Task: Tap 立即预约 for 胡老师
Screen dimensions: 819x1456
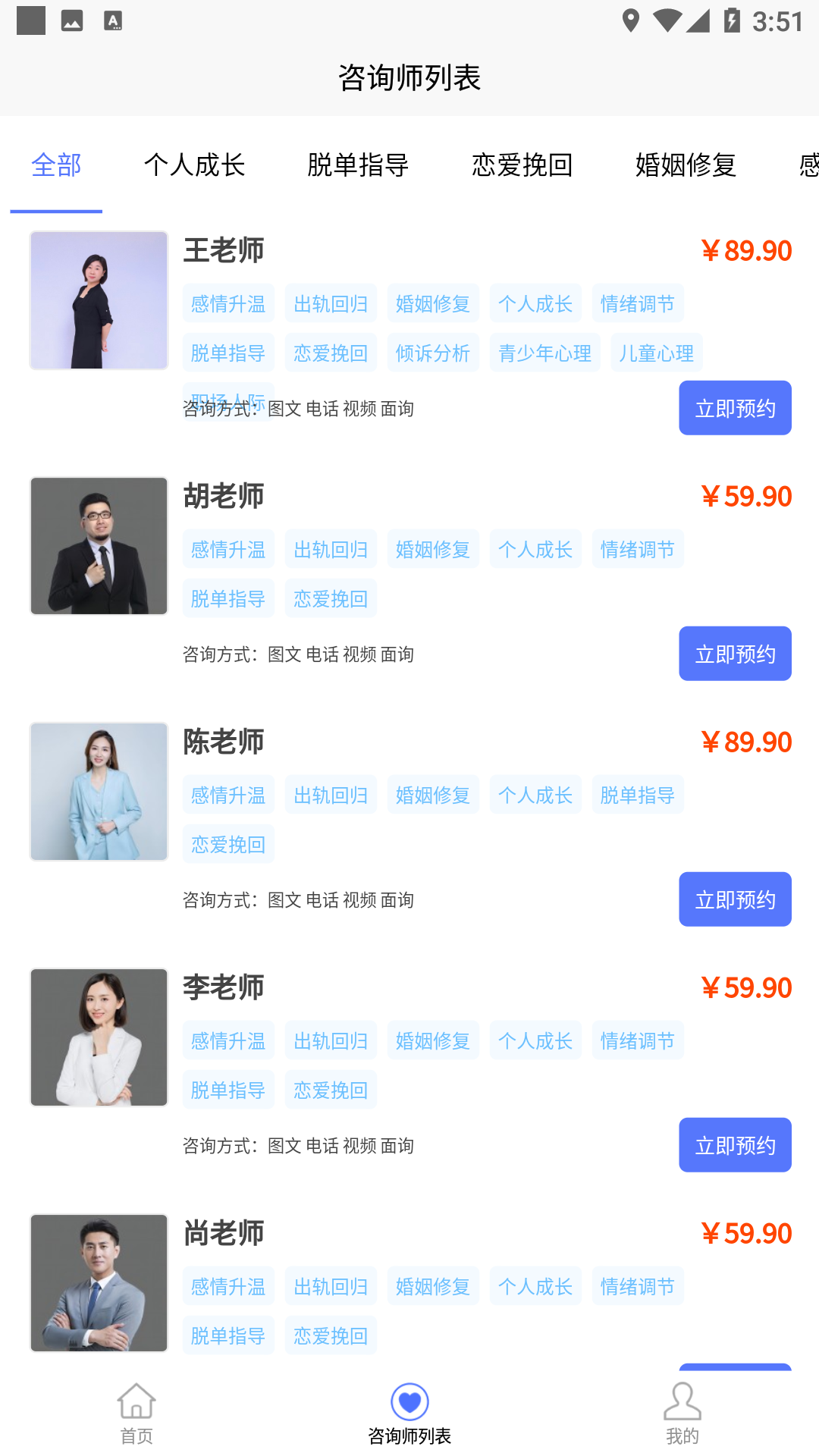Action: [x=735, y=654]
